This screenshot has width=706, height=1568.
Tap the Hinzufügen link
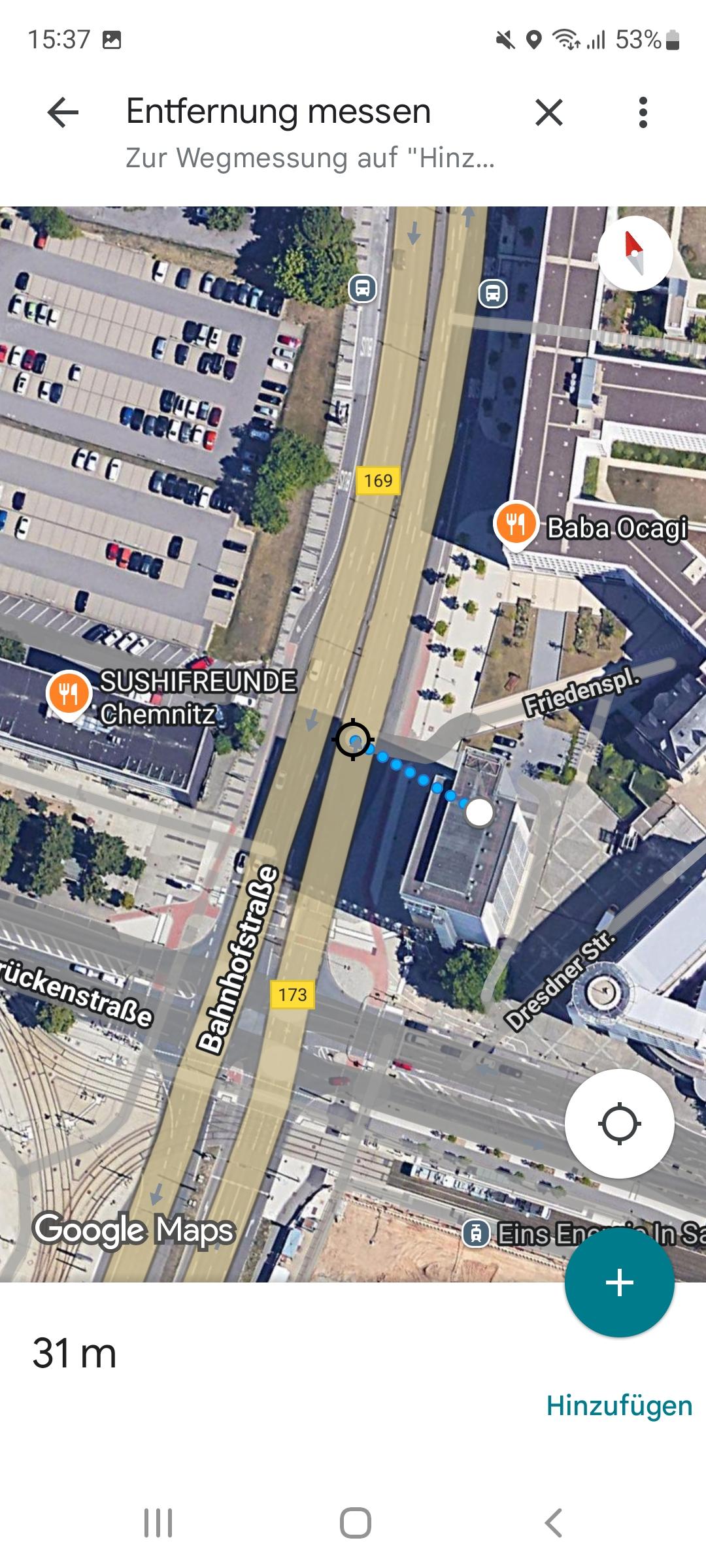click(619, 1405)
